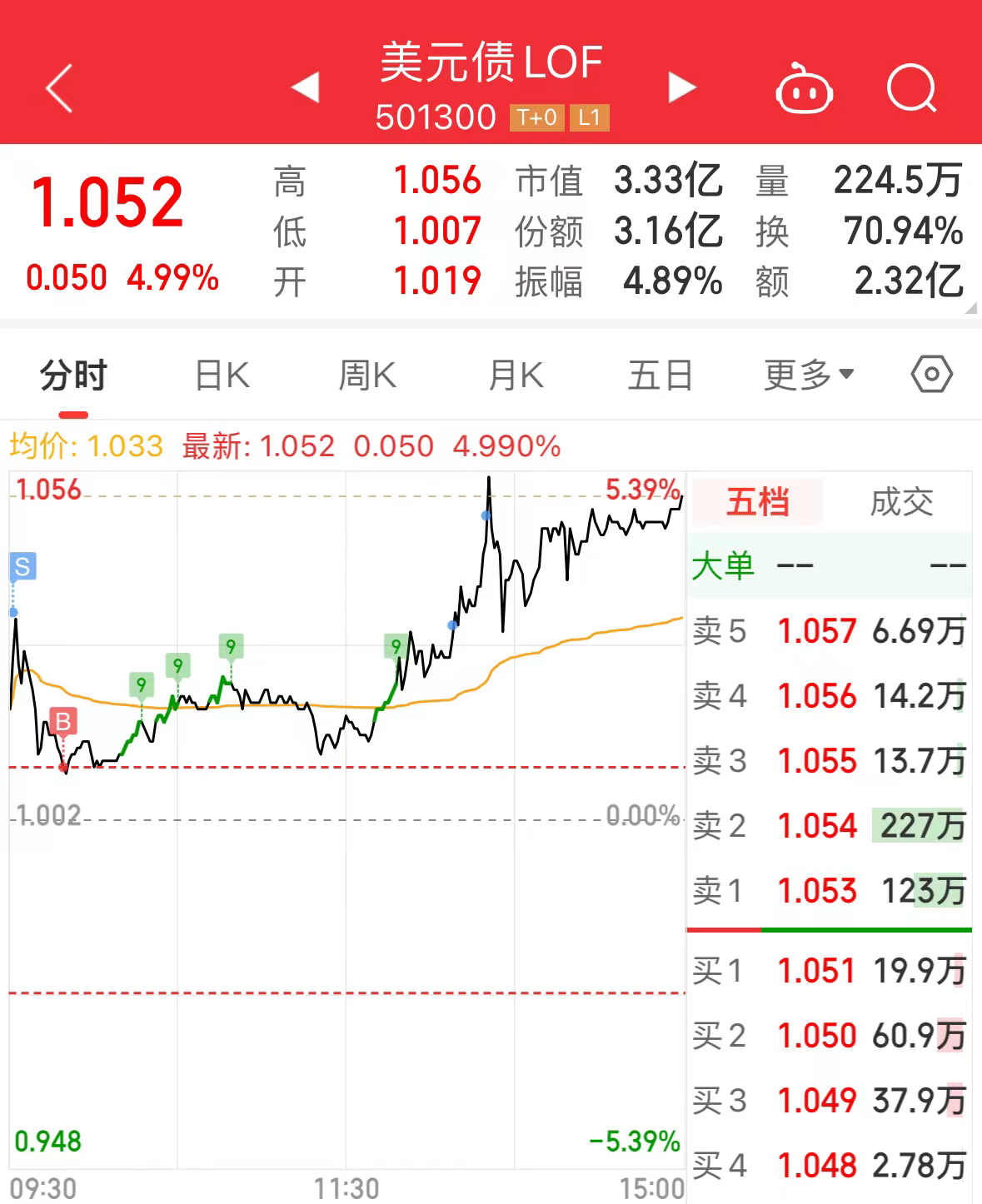Open the search icon
Image resolution: width=982 pixels, height=1204 pixels.
(x=911, y=87)
